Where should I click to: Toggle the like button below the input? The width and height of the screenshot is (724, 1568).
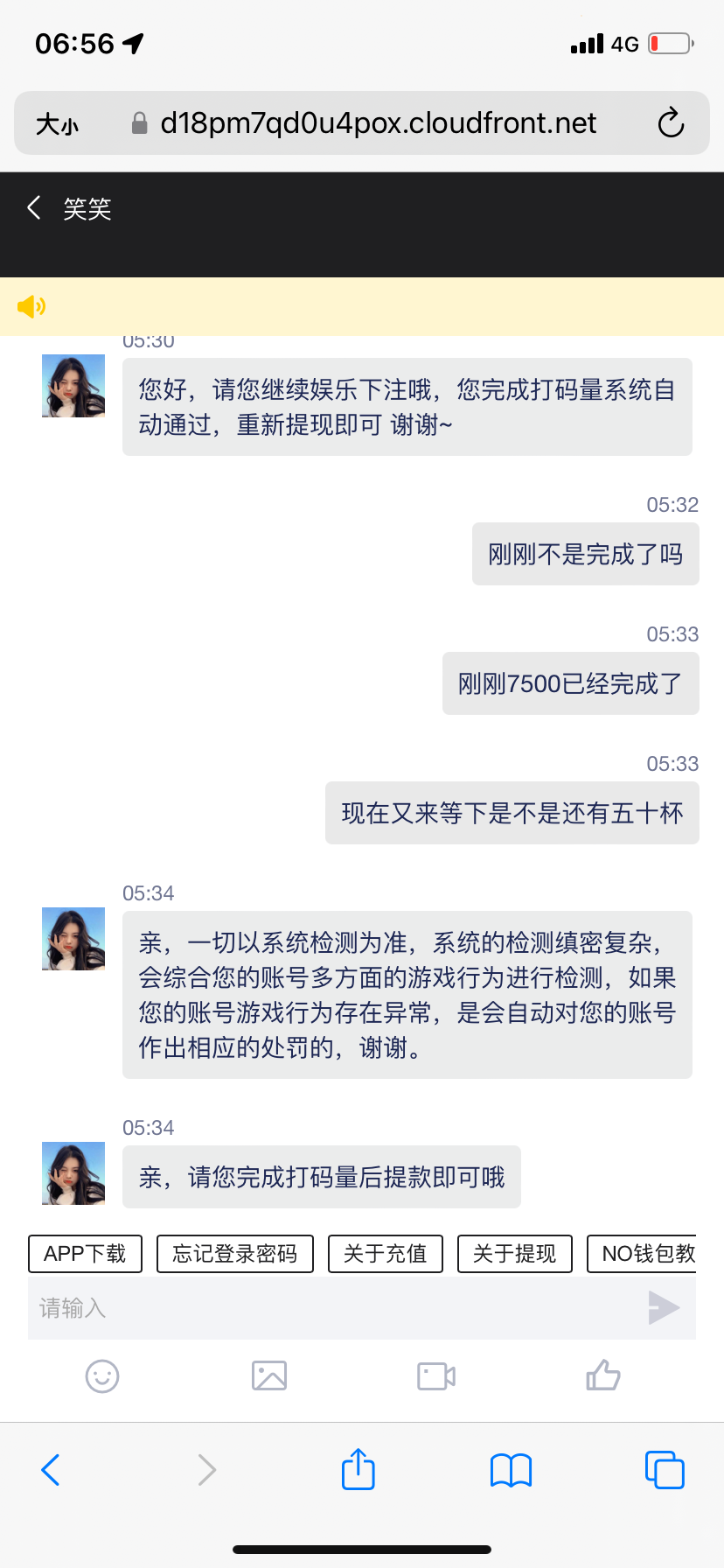tap(602, 1375)
